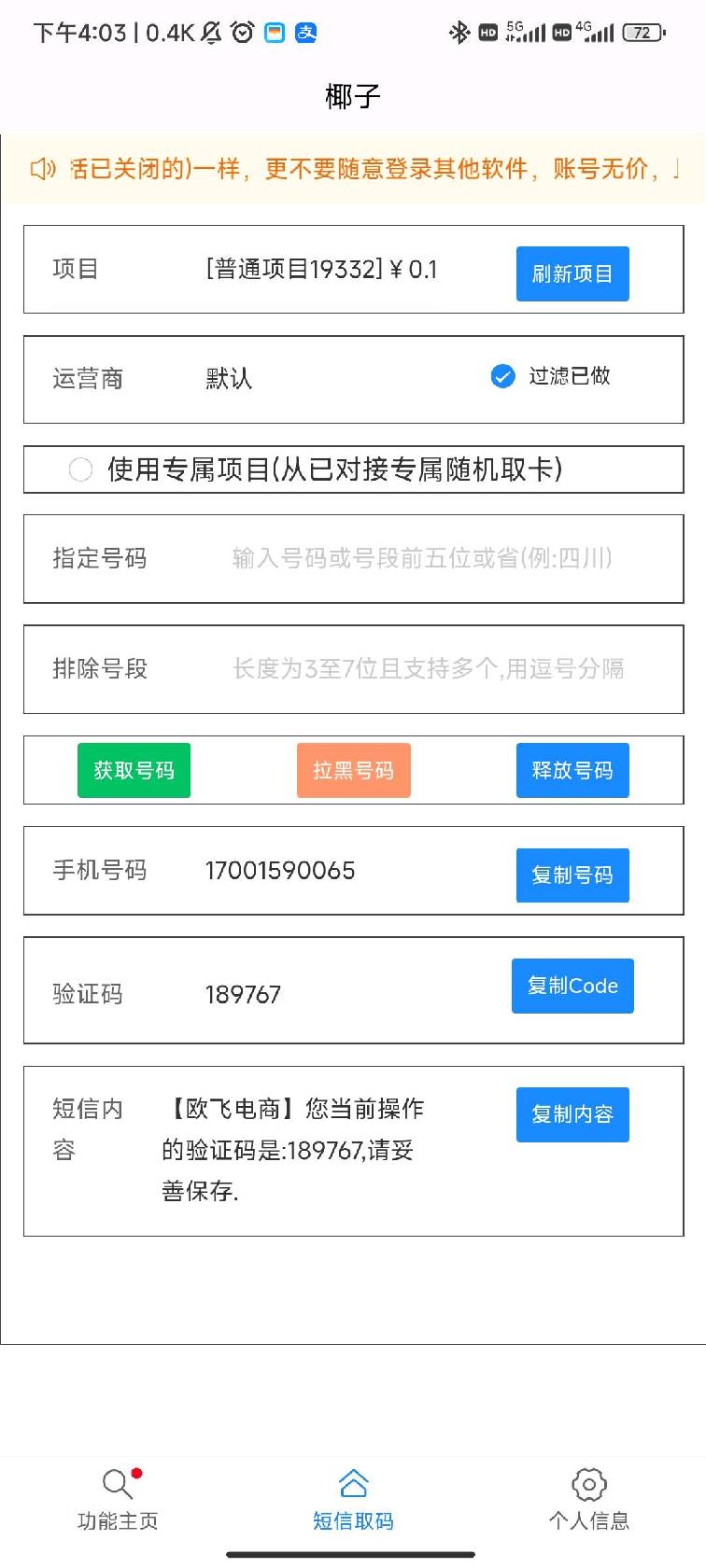
Task: Tap the 刷新项目 button
Action: tap(572, 273)
